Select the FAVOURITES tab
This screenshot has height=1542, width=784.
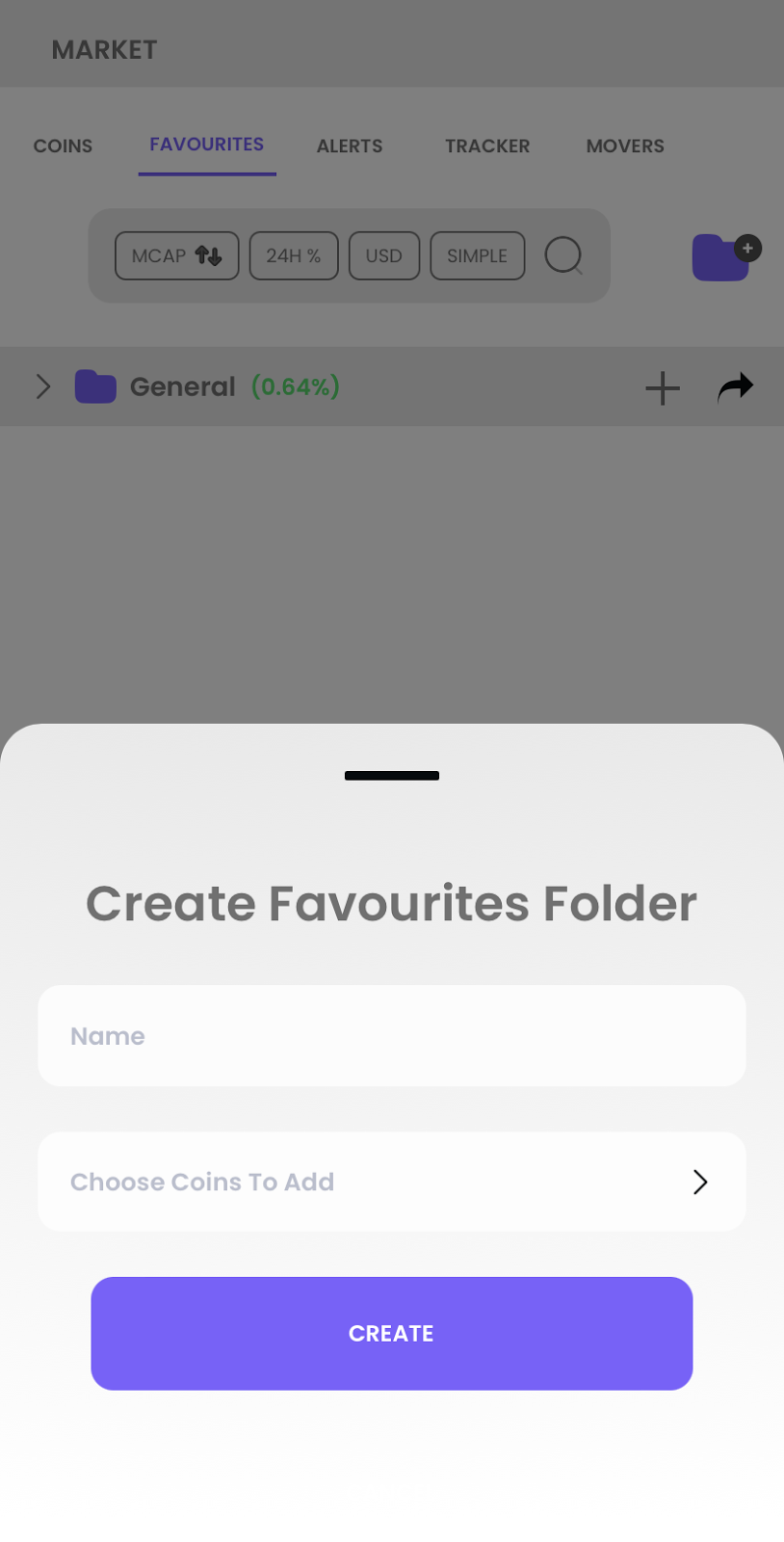pos(206,145)
